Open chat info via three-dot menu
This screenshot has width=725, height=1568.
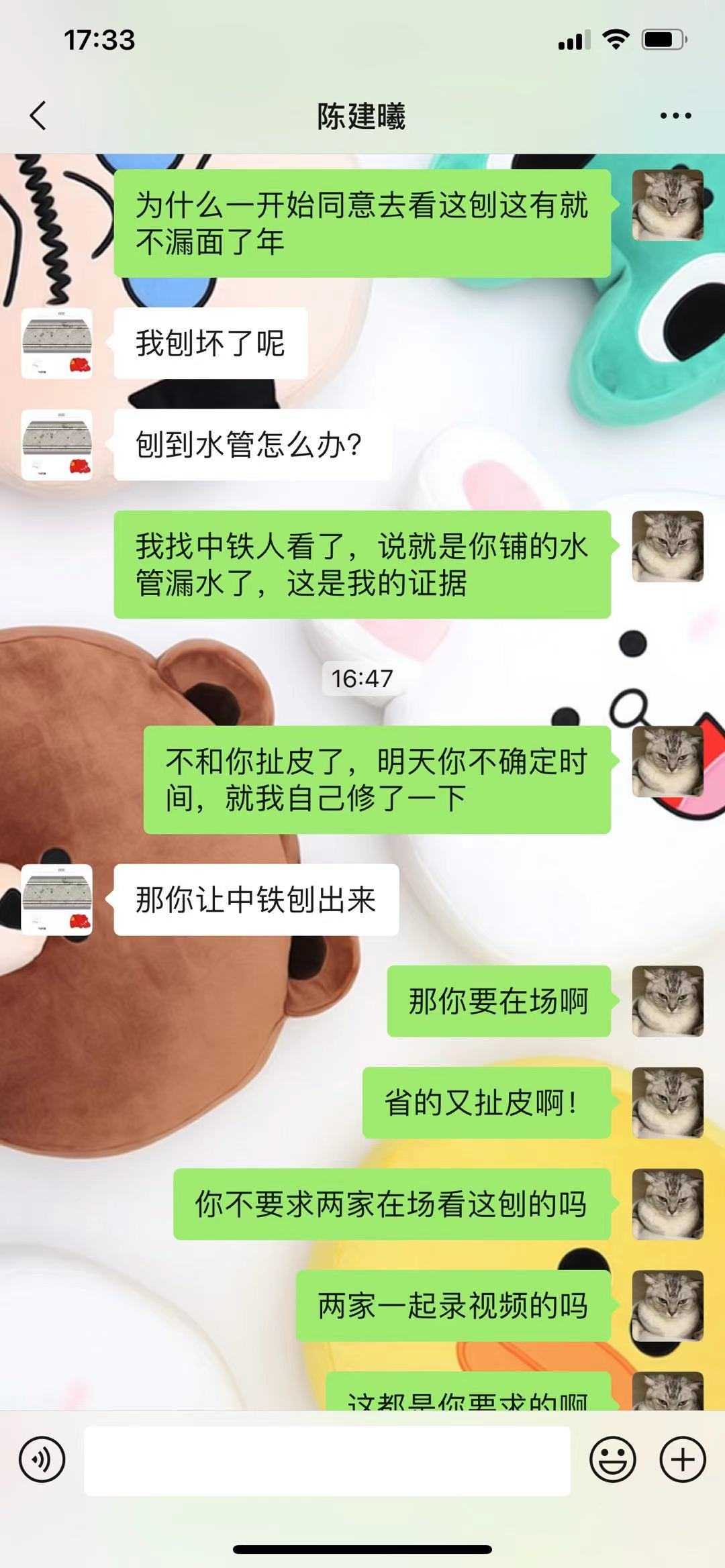click(x=675, y=115)
